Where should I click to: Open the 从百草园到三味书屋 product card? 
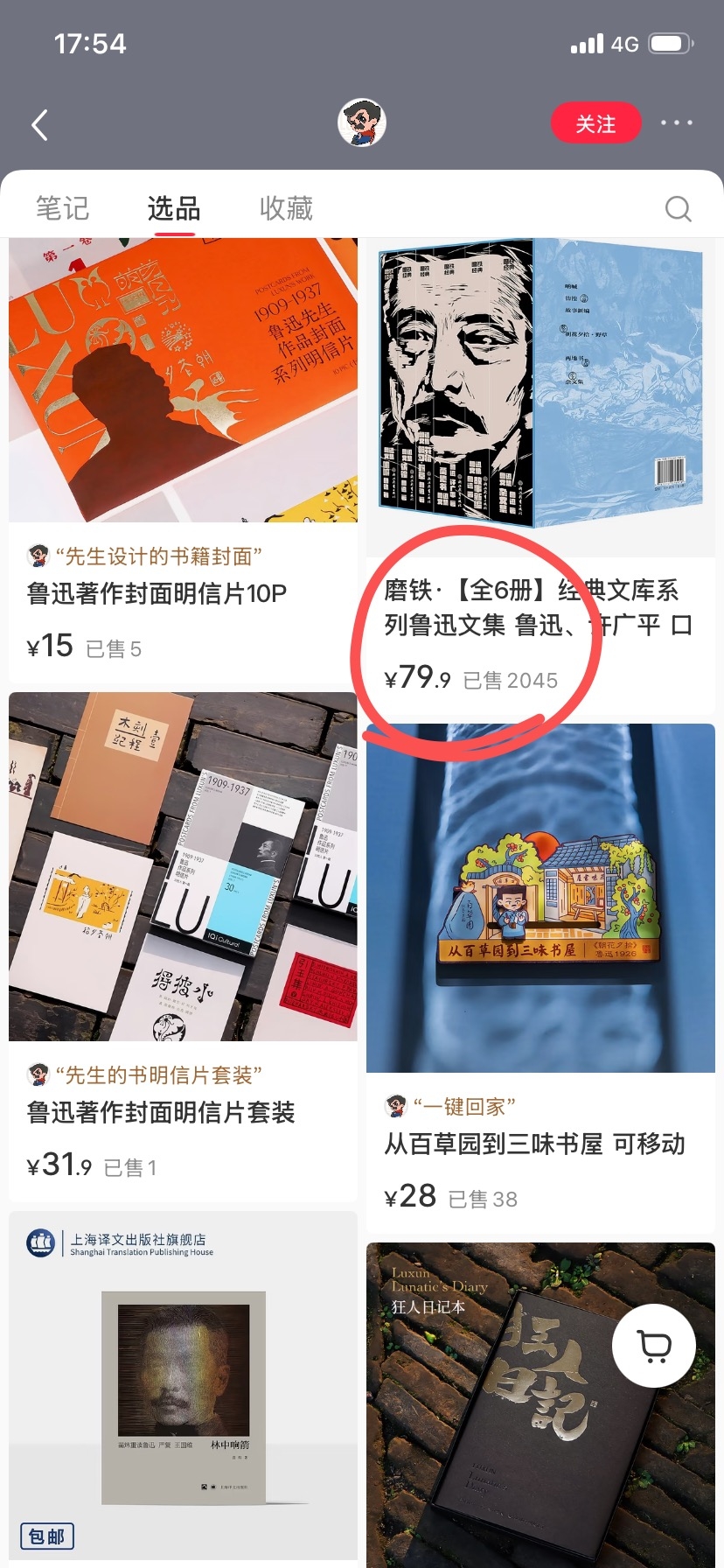[540, 978]
